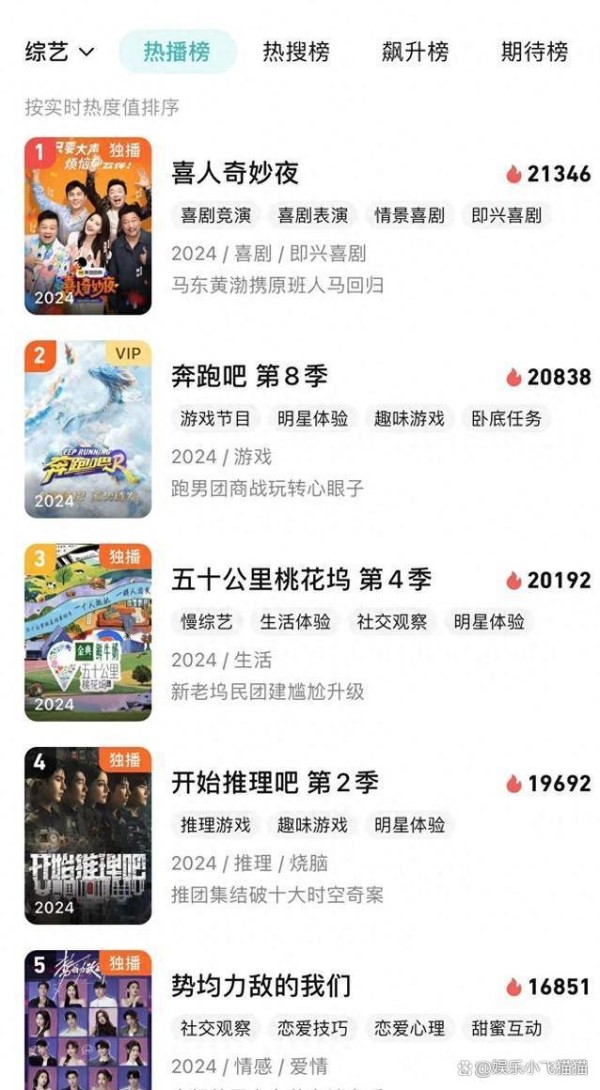The height and width of the screenshot is (1090, 600).
Task: Open the 综艺 category dropdown
Action: point(59,52)
